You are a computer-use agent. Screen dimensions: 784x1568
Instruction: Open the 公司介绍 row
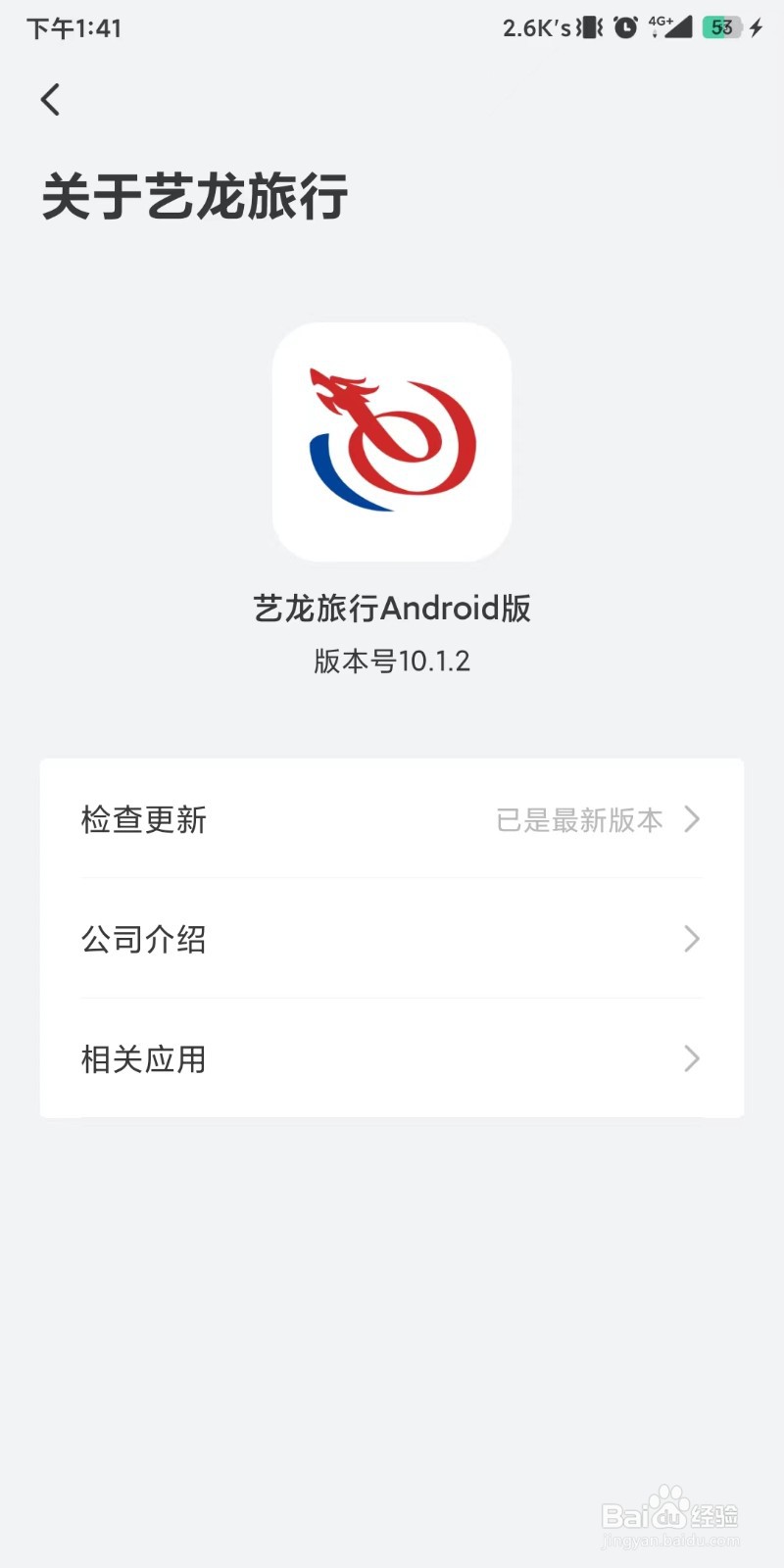point(392,939)
